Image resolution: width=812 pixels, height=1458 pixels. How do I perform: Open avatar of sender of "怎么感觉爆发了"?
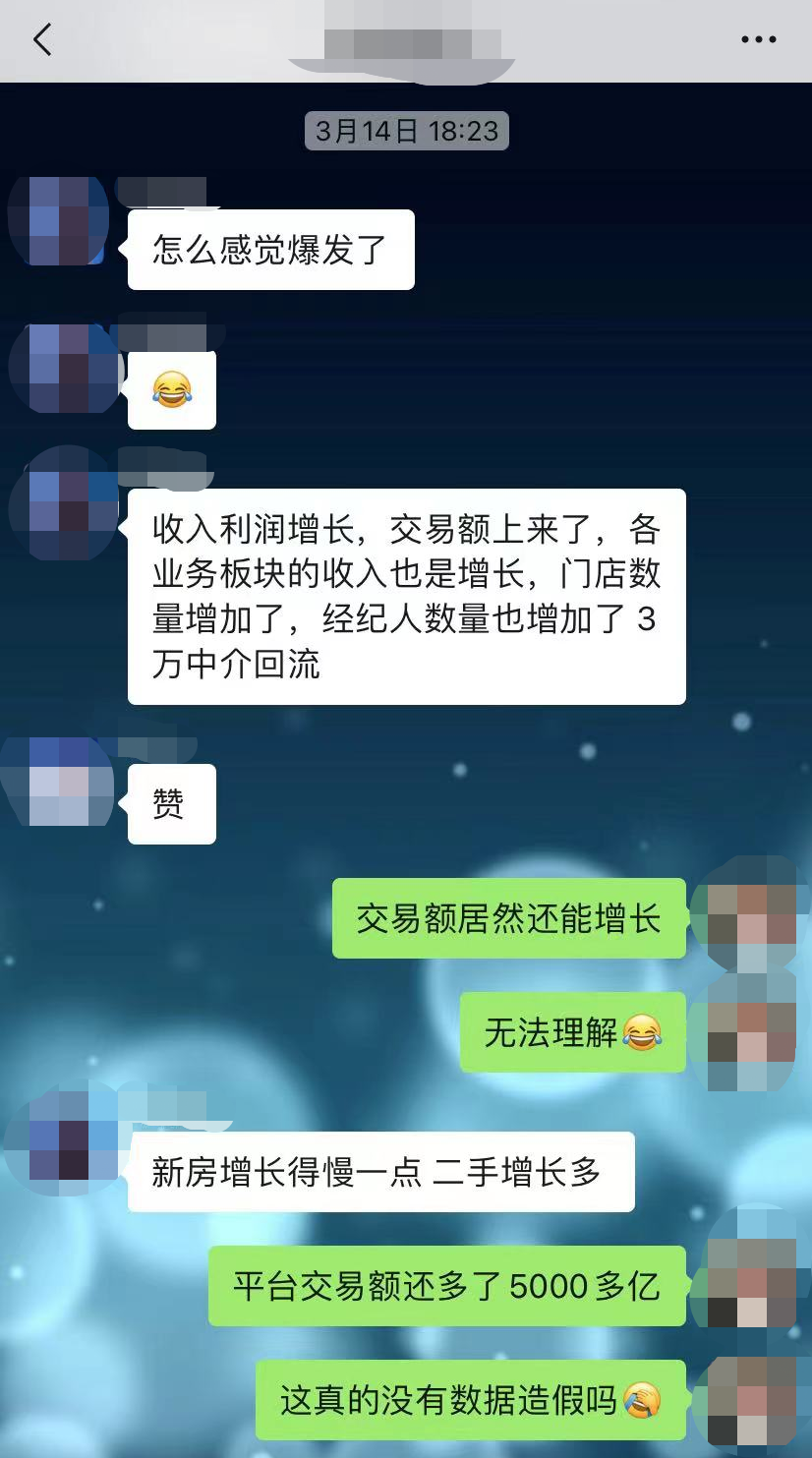pyautogui.click(x=61, y=221)
